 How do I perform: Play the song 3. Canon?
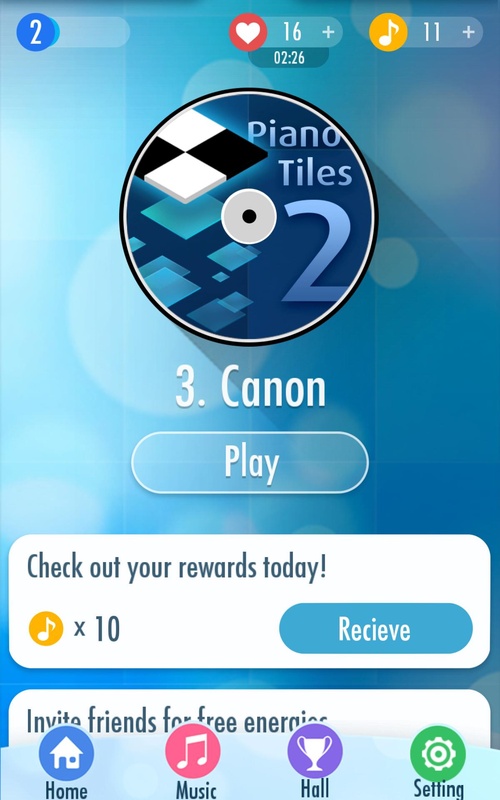(x=249, y=462)
